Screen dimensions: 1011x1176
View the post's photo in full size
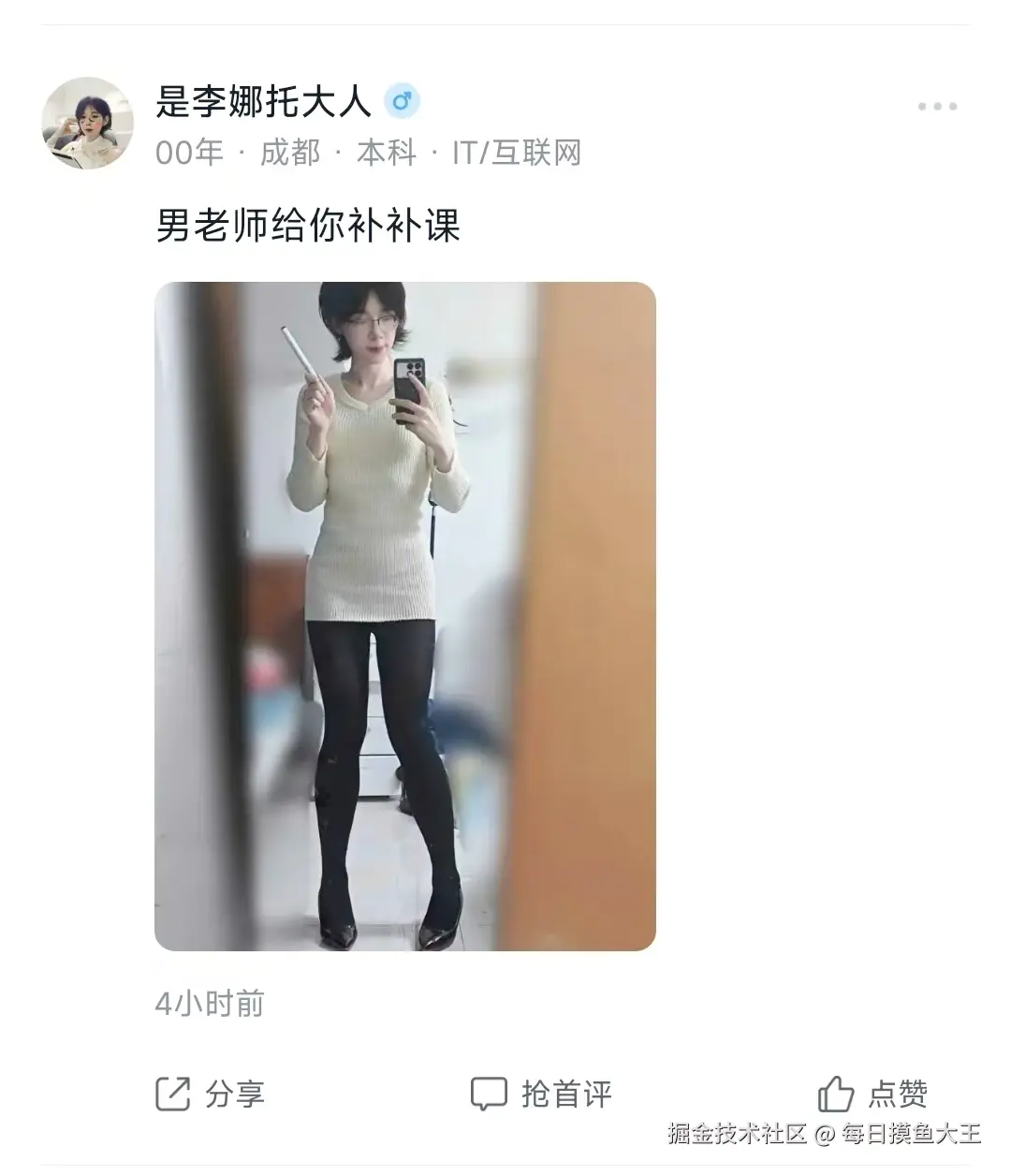point(404,616)
